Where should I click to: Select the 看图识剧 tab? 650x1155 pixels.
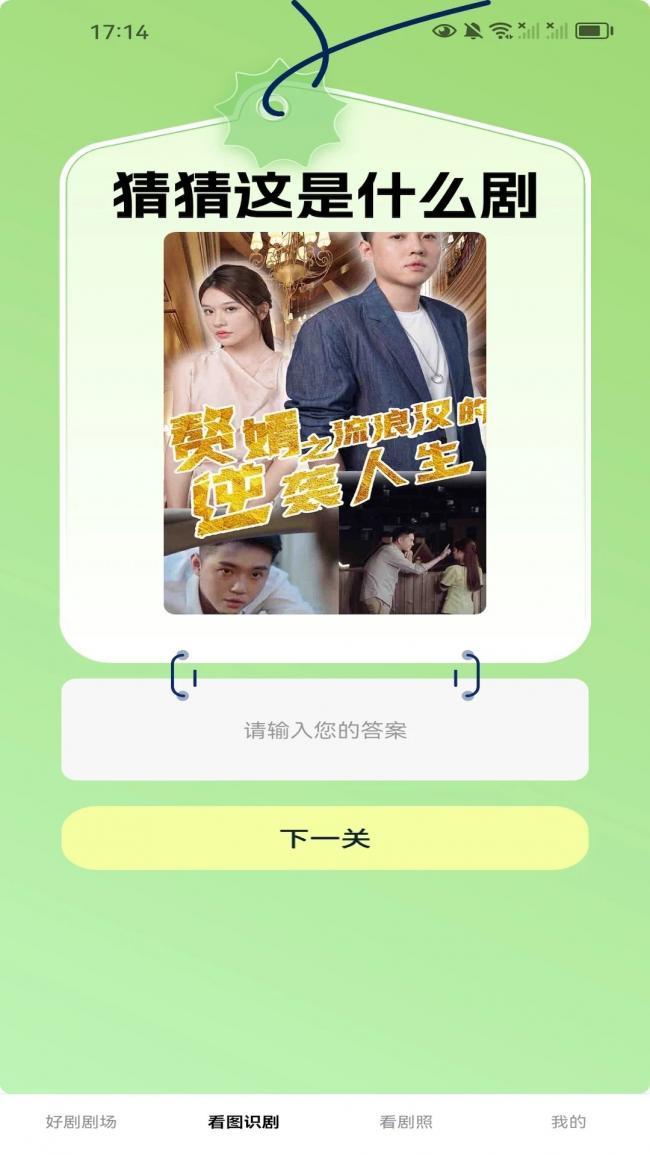(243, 1122)
